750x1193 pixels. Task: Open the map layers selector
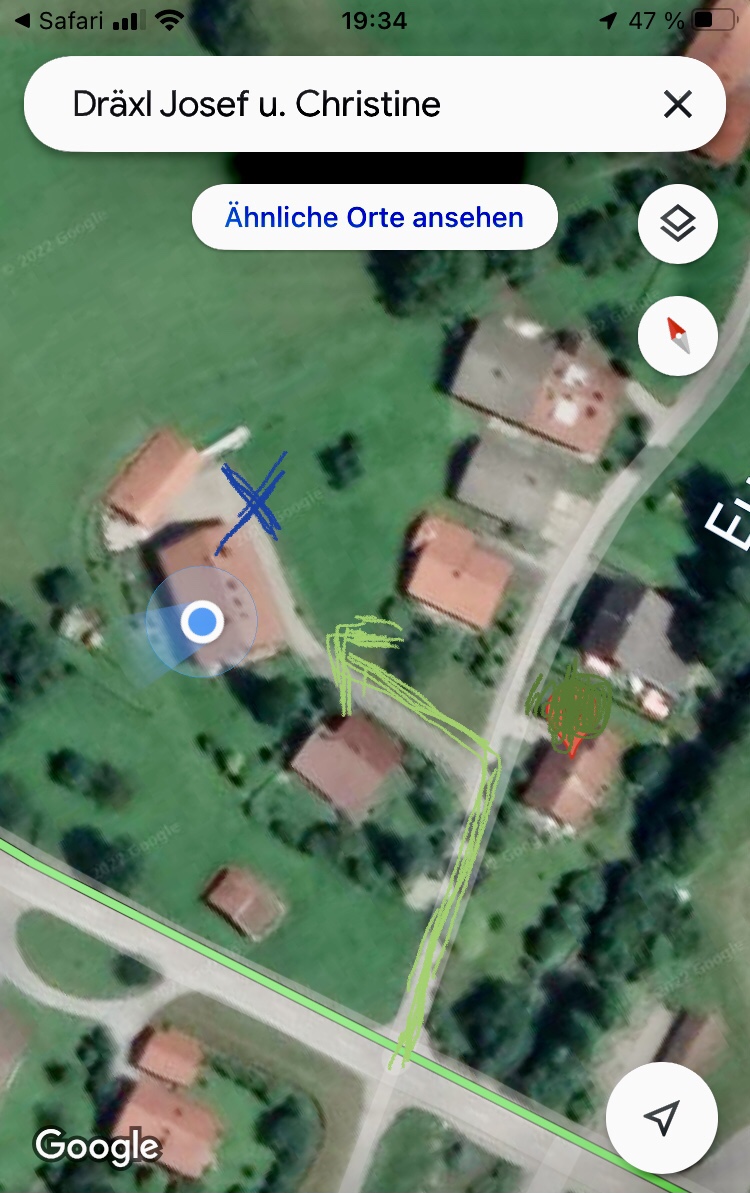pos(677,224)
